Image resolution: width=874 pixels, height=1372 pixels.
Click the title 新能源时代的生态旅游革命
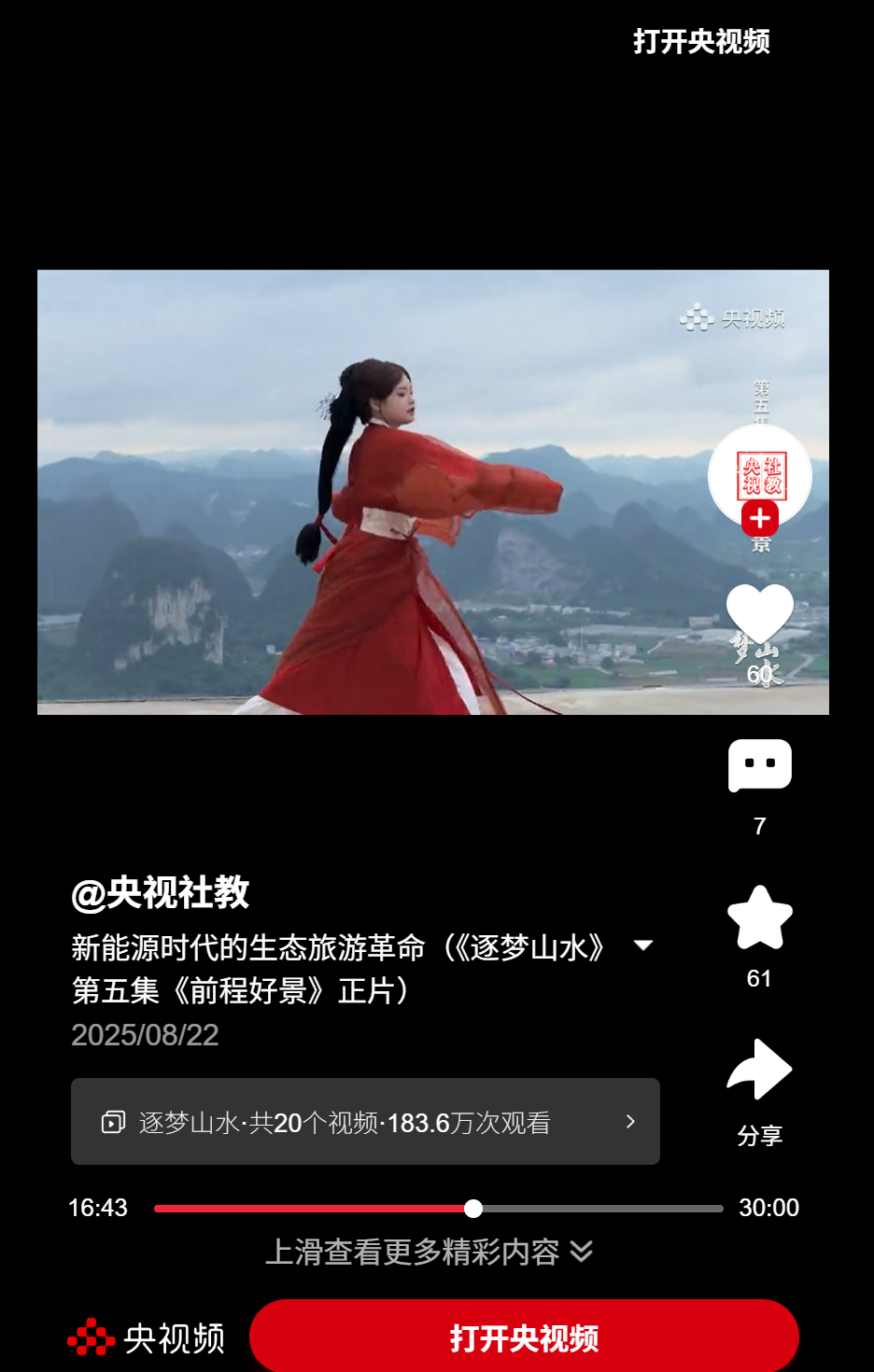[x=336, y=945]
